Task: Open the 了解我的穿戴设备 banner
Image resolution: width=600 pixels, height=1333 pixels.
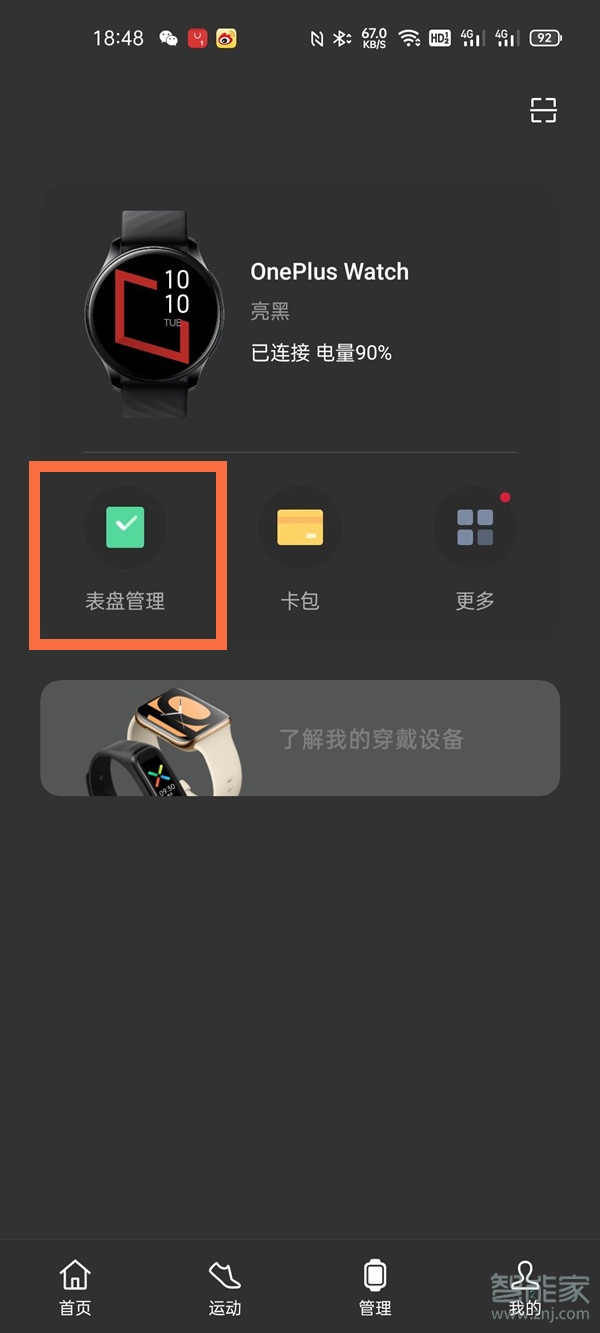Action: 300,738
